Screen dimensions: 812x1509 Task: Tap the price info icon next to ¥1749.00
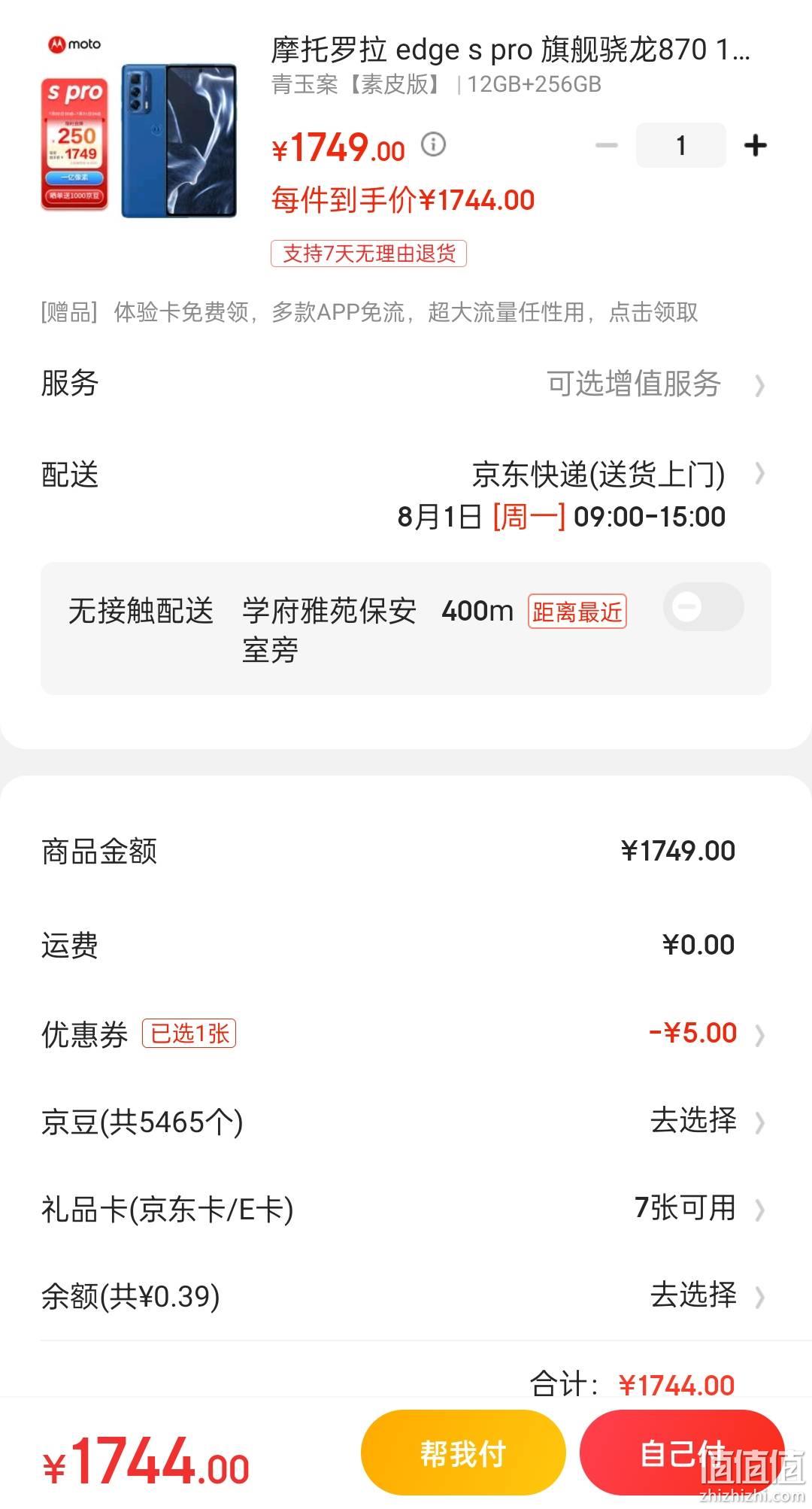coord(433,144)
